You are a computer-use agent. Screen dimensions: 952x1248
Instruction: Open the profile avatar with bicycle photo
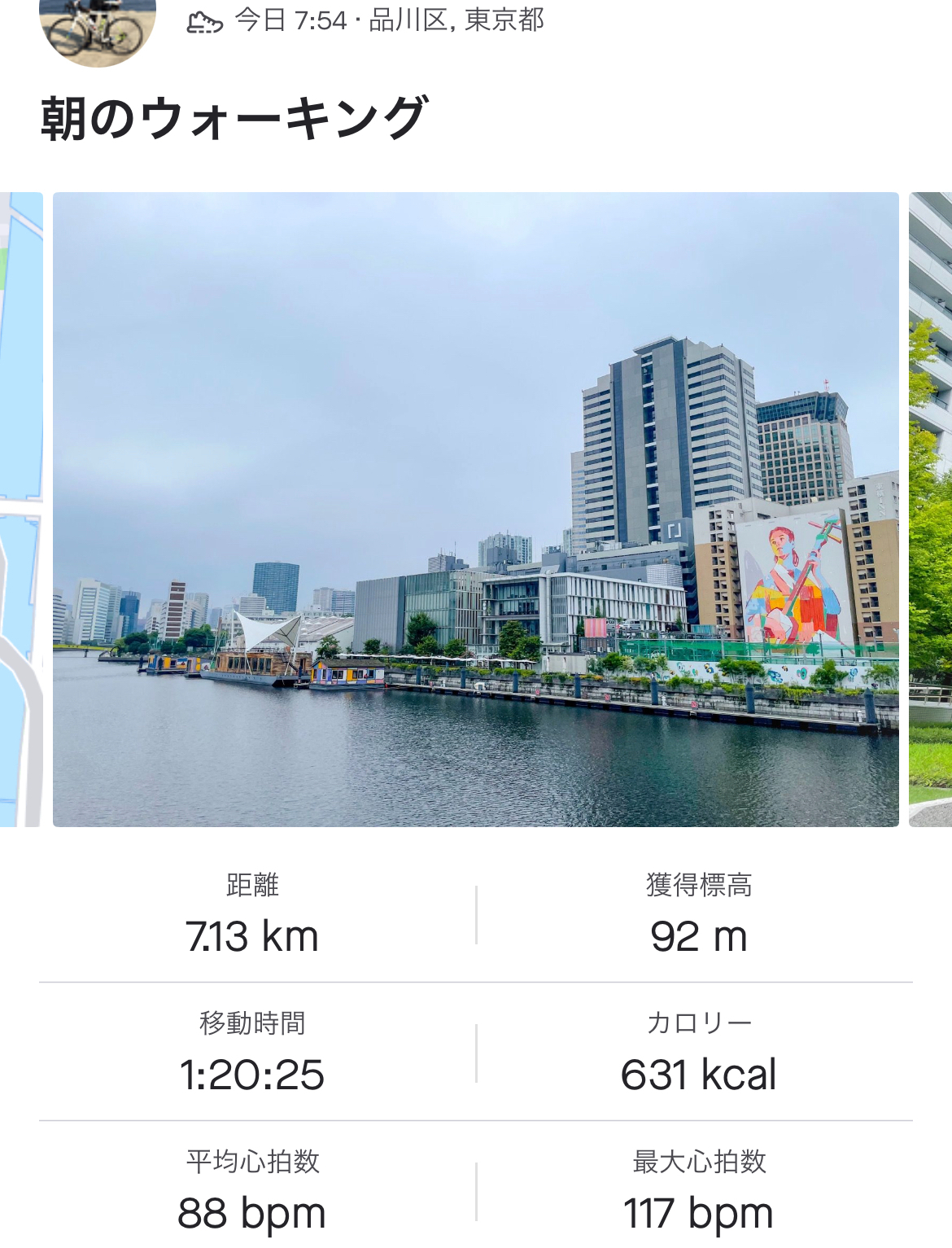[97, 29]
